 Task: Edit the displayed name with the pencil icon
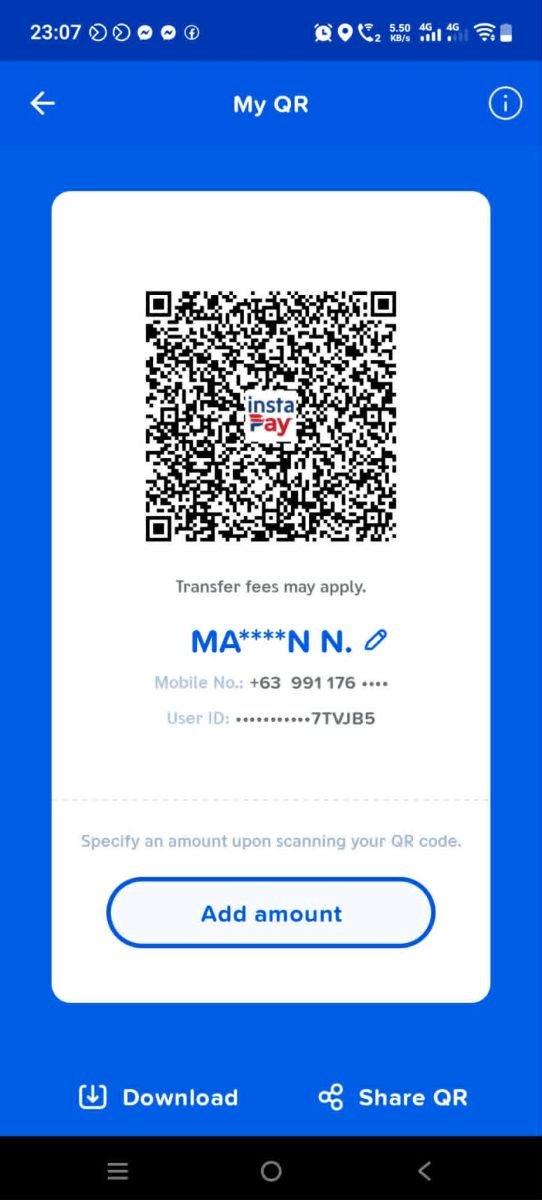[x=376, y=640]
